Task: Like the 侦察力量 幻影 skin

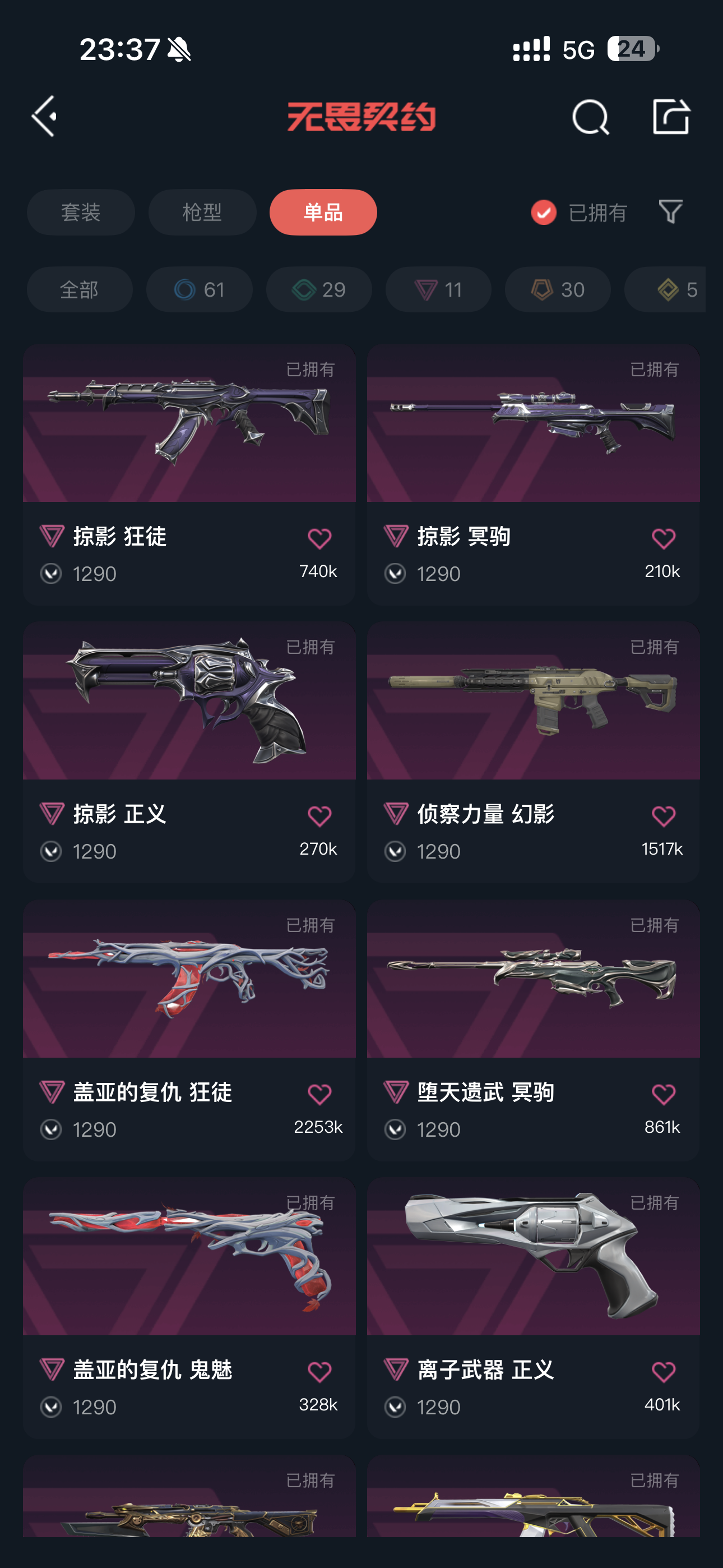Action: (x=662, y=817)
